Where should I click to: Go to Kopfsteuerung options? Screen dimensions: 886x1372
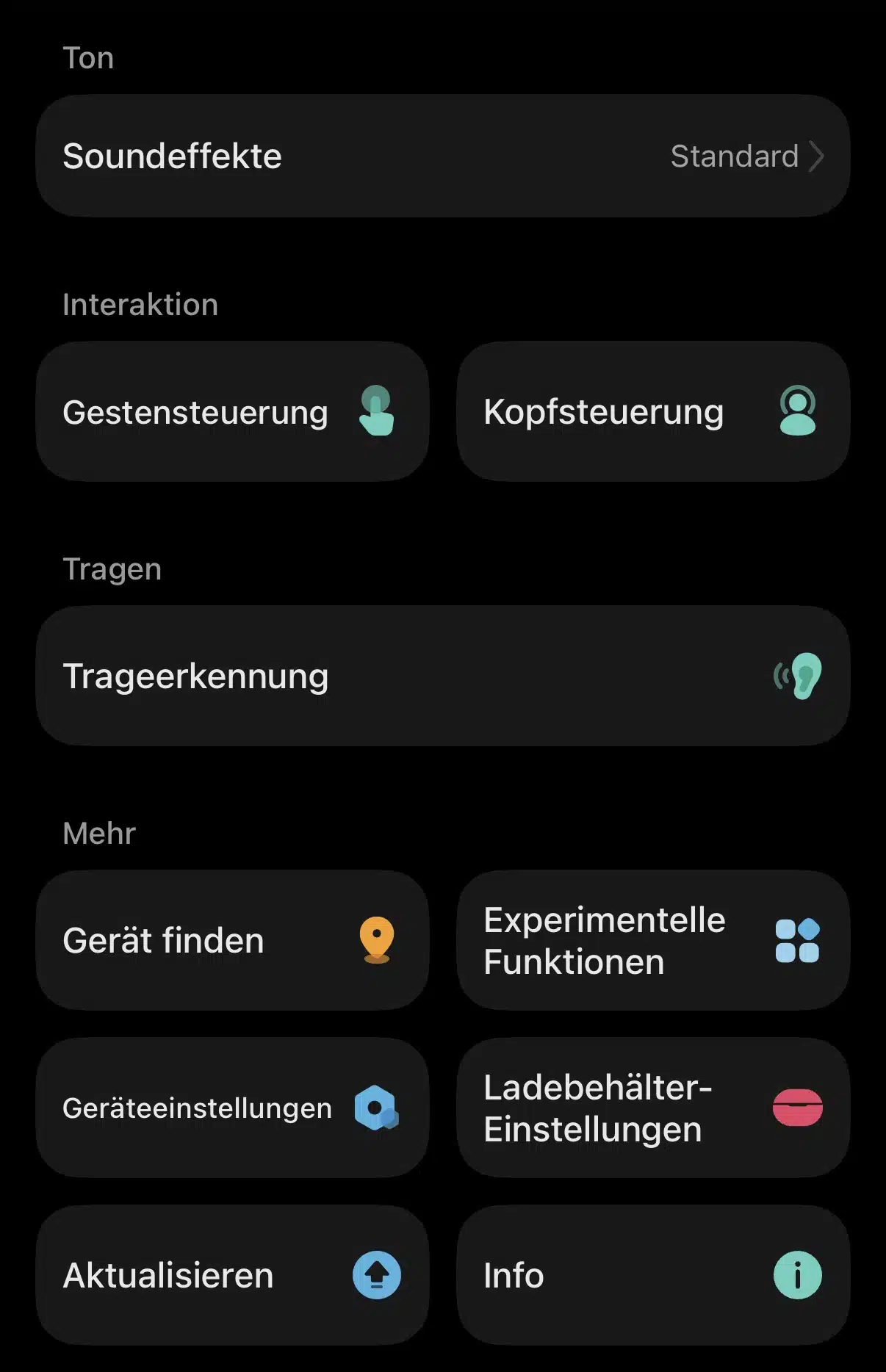[x=652, y=411]
